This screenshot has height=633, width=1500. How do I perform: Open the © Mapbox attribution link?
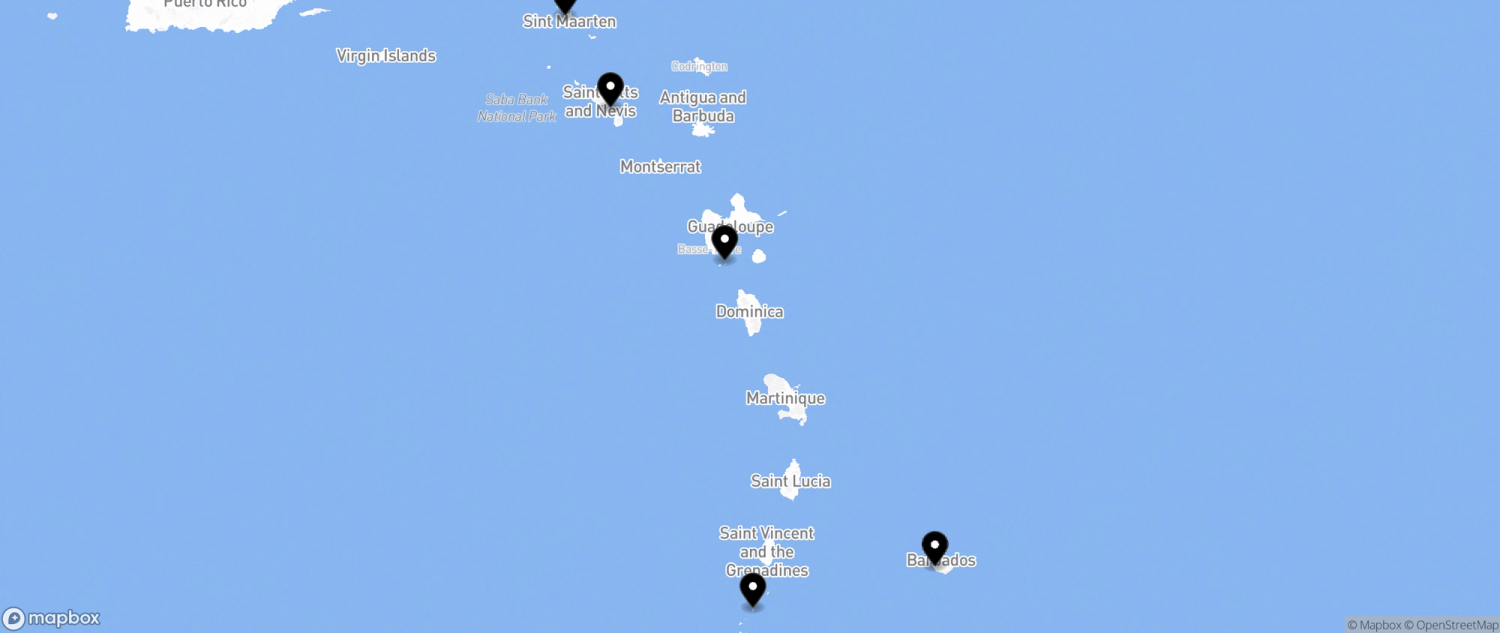(1373, 625)
